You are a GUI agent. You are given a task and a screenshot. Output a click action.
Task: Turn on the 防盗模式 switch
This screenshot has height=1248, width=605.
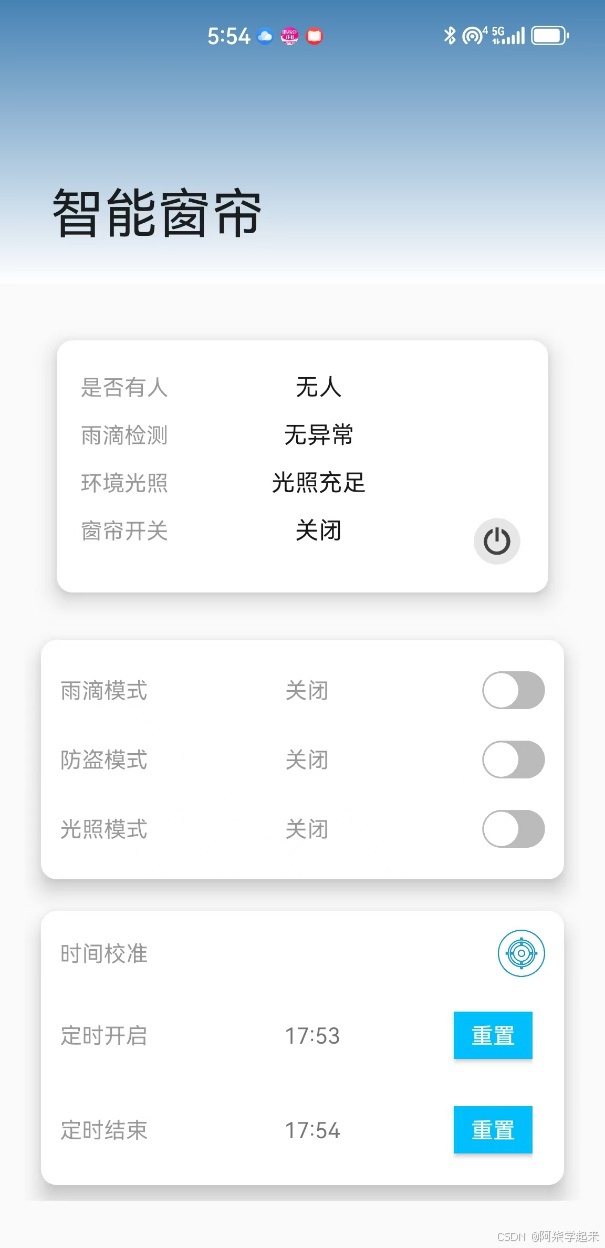coord(514,759)
